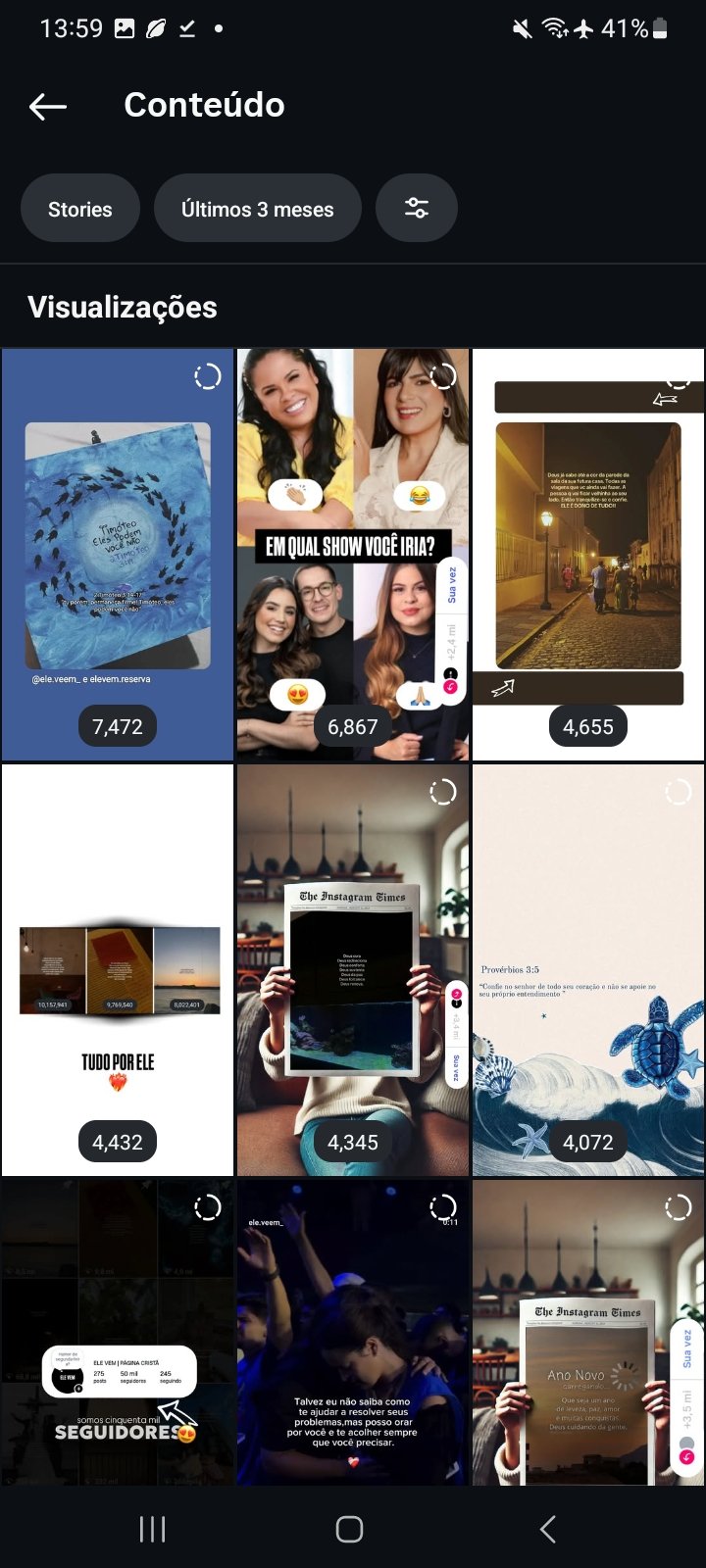Open the 'somos cinquenta mil seguidores' story
The height and width of the screenshot is (1568, 706).
[x=118, y=1333]
